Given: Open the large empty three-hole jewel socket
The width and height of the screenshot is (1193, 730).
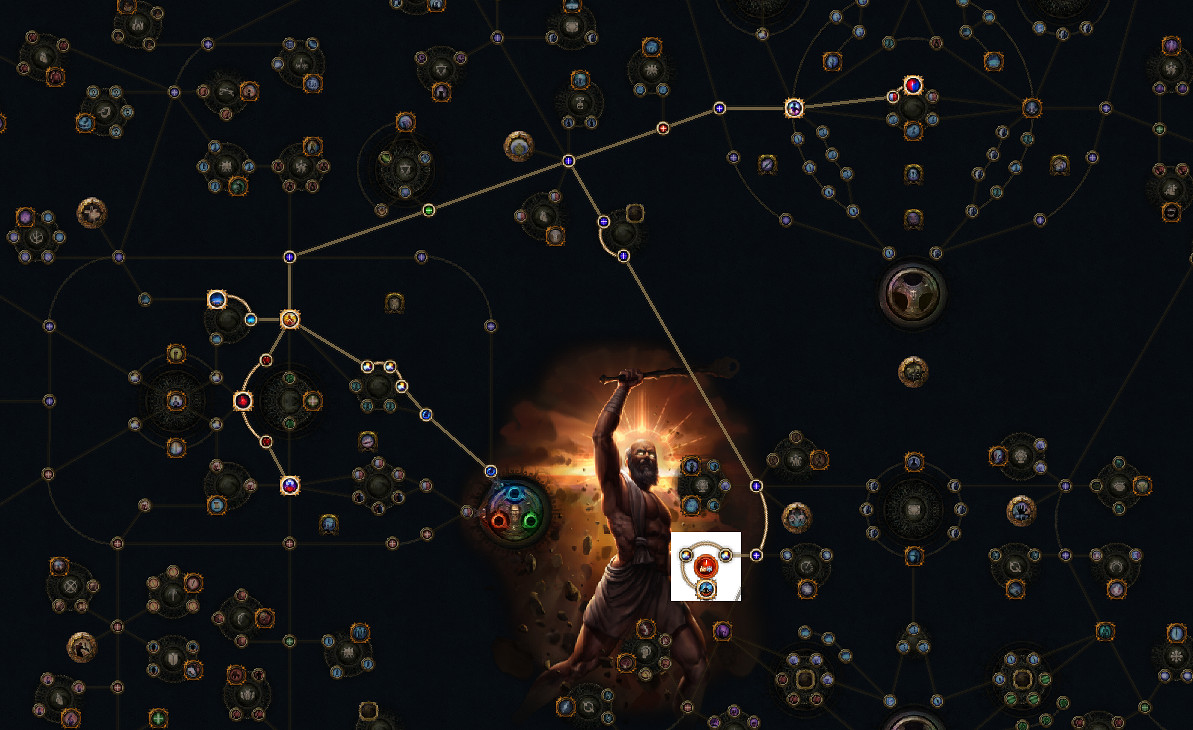Looking at the screenshot, I should (912, 293).
